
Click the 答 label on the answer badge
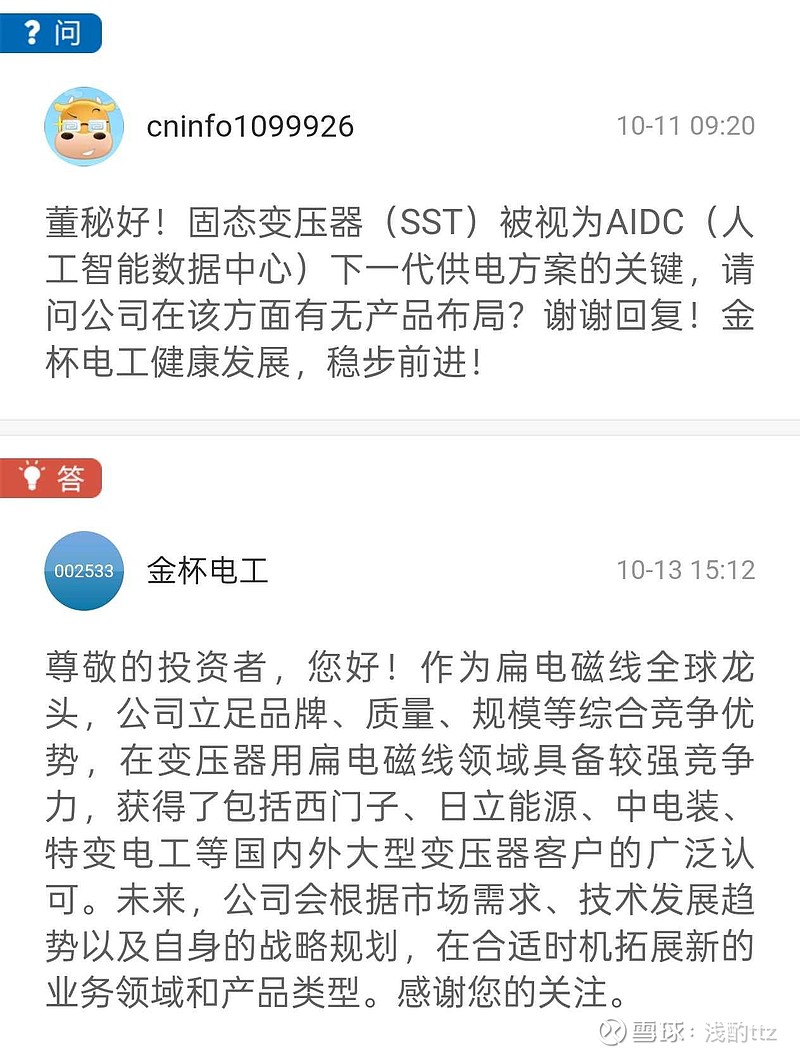coord(72,479)
